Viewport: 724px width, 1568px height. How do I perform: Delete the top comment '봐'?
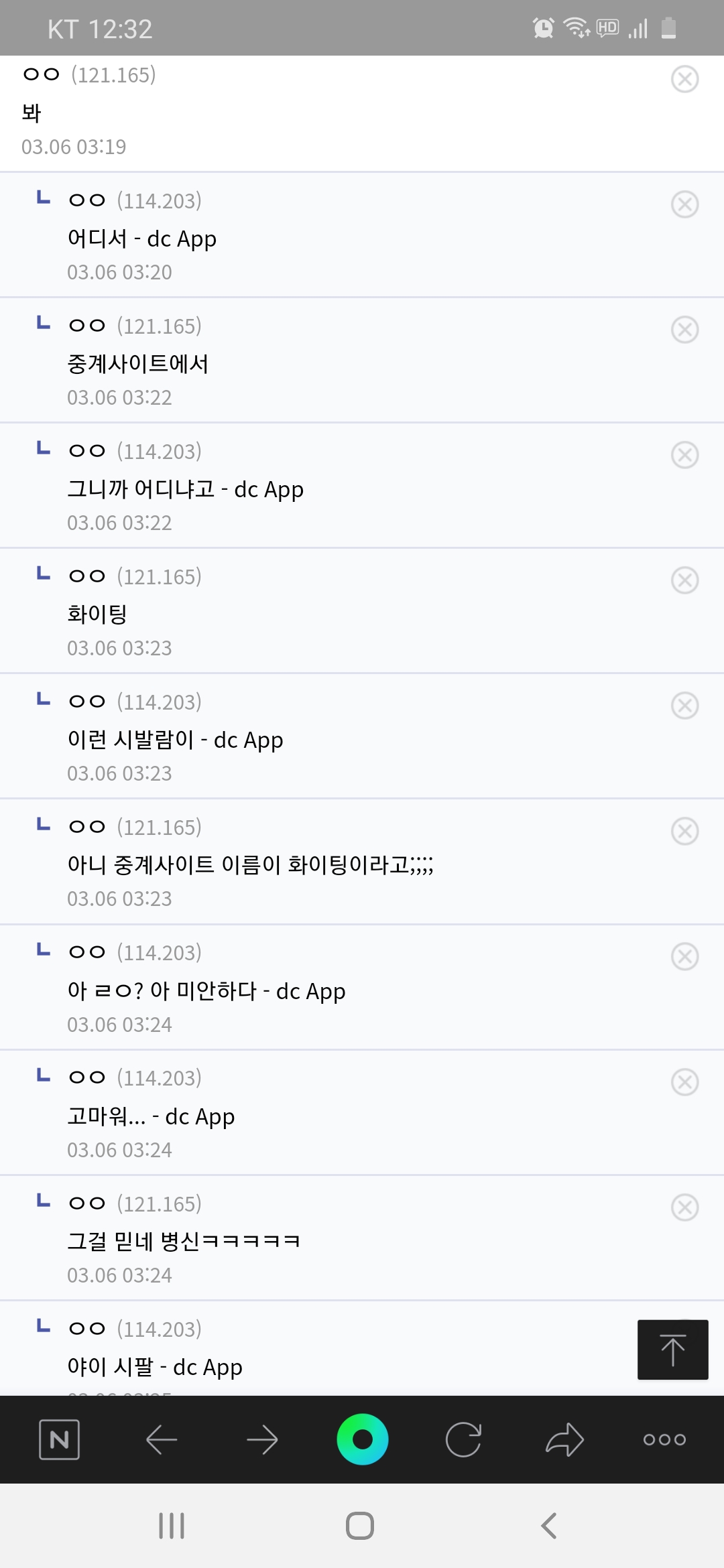tap(684, 79)
